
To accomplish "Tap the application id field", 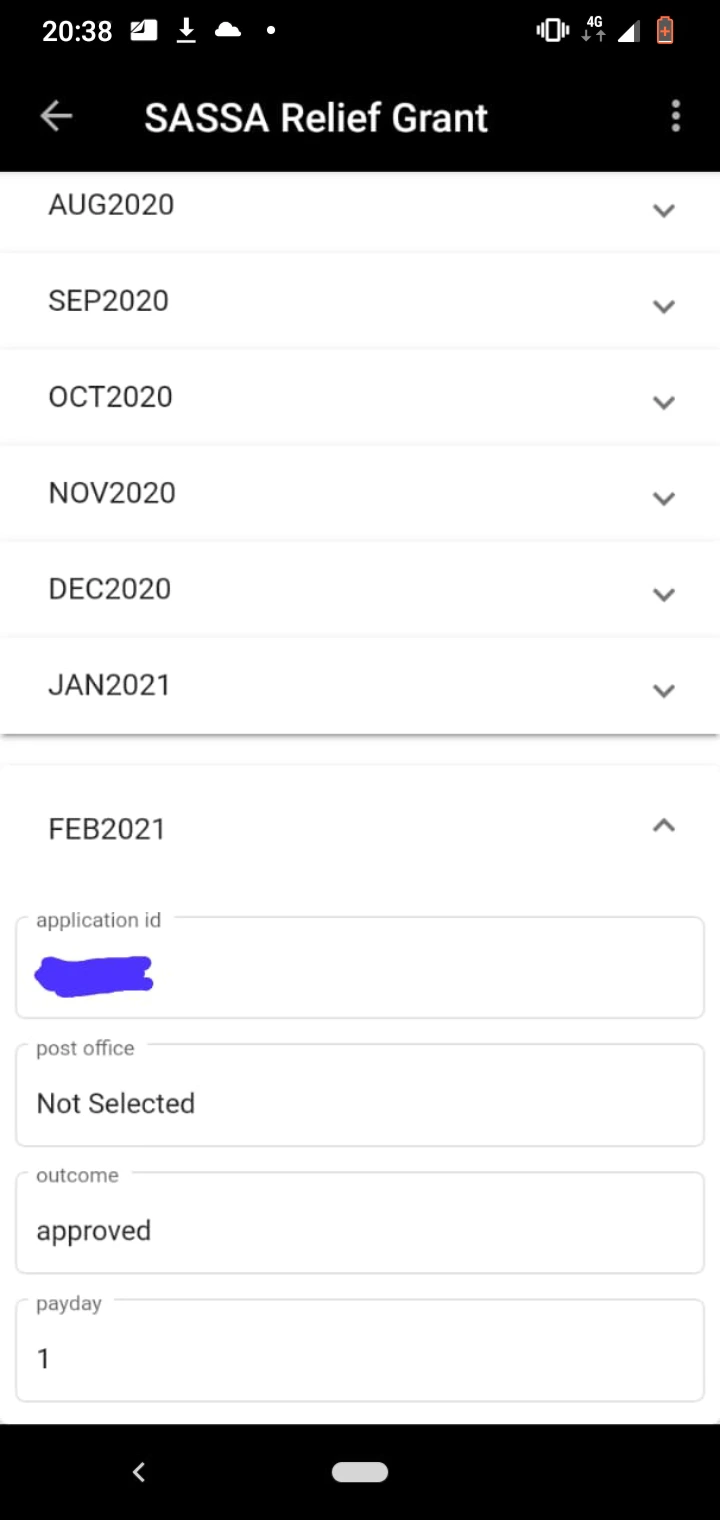I will click(x=360, y=968).
